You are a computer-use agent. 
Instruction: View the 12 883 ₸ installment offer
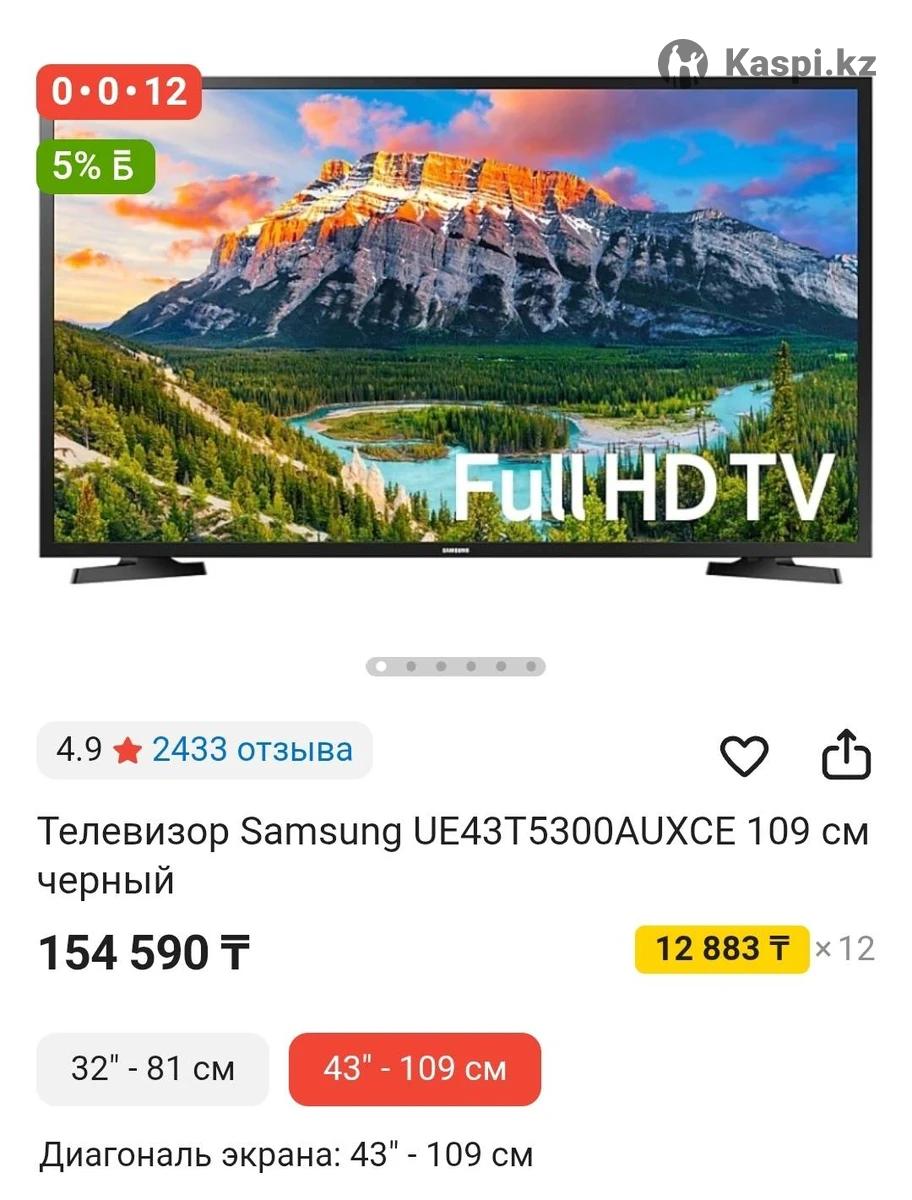(x=721, y=948)
